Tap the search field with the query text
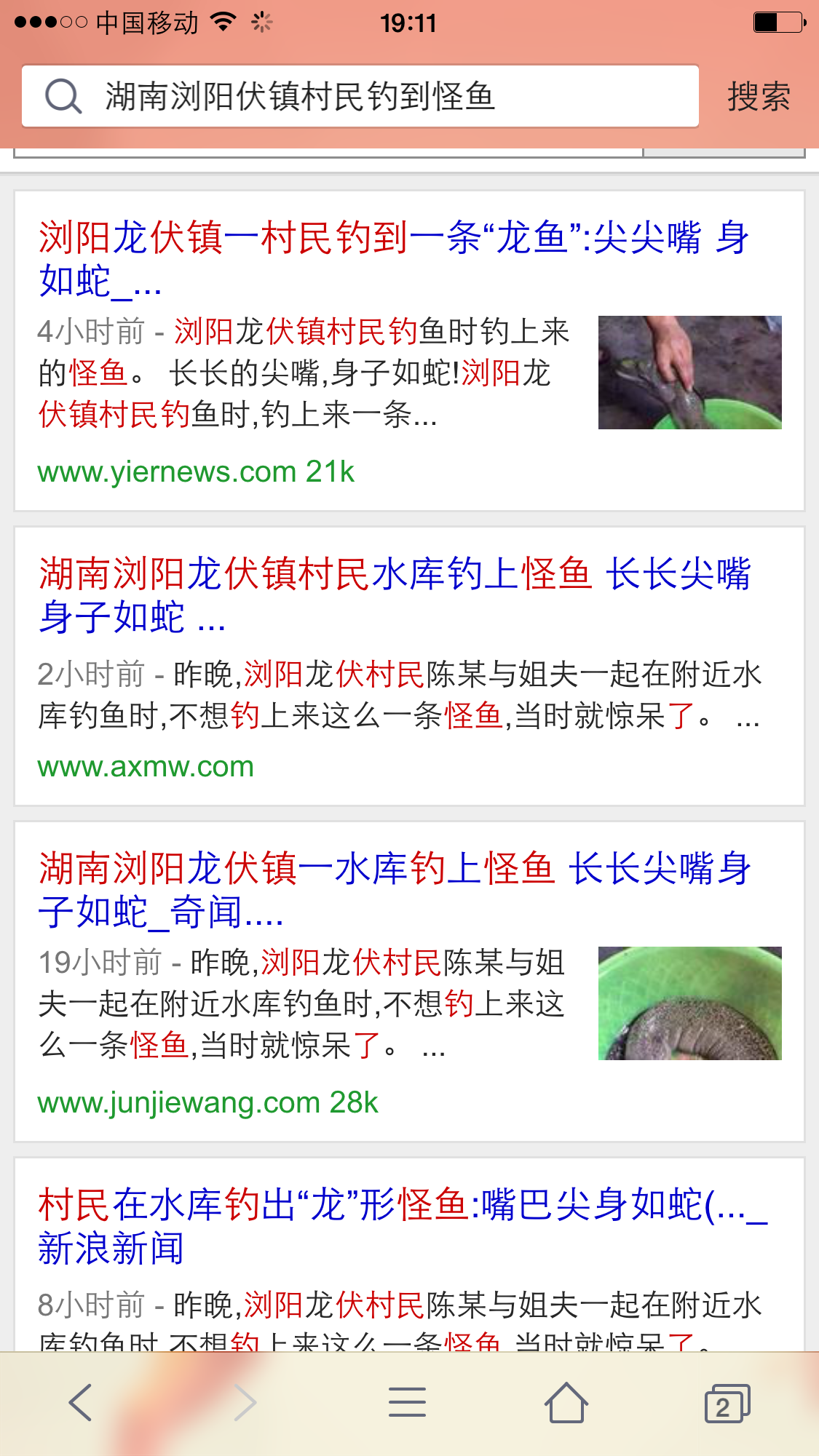Screen dimensions: 819x1456 (360, 97)
